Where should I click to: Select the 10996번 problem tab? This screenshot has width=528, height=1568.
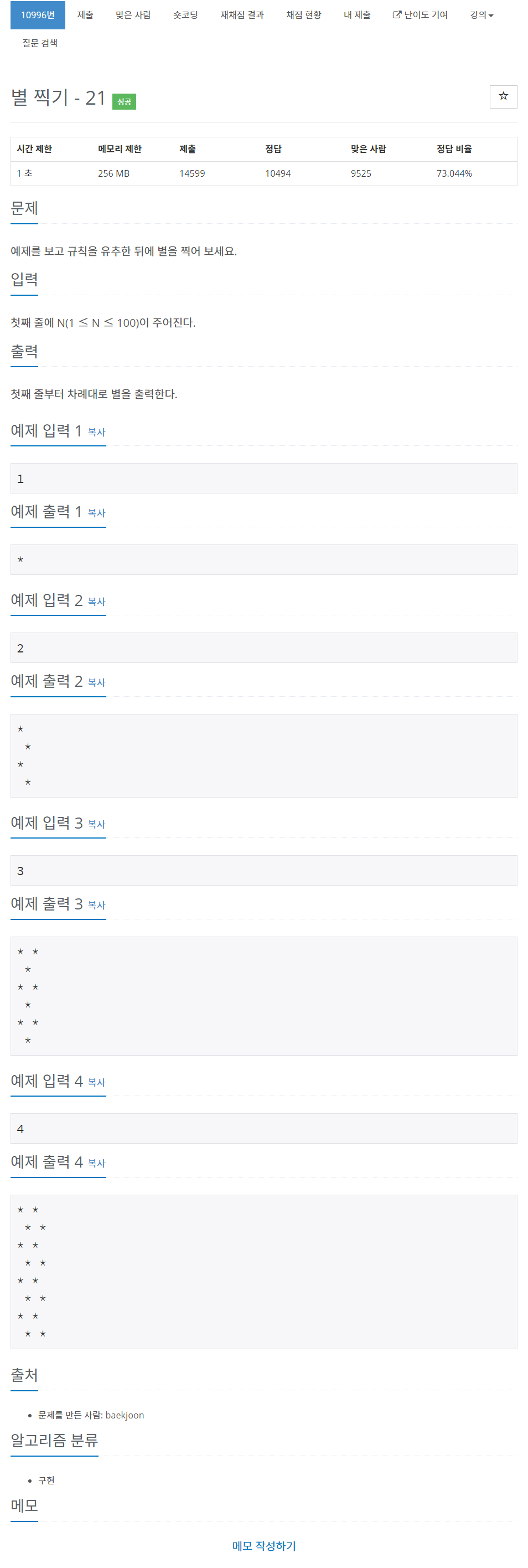(38, 14)
